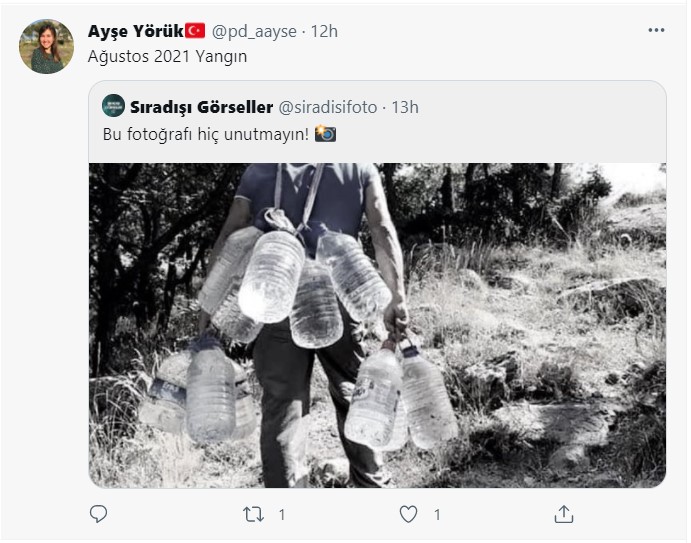Share this tweet via share icon

click(x=564, y=514)
